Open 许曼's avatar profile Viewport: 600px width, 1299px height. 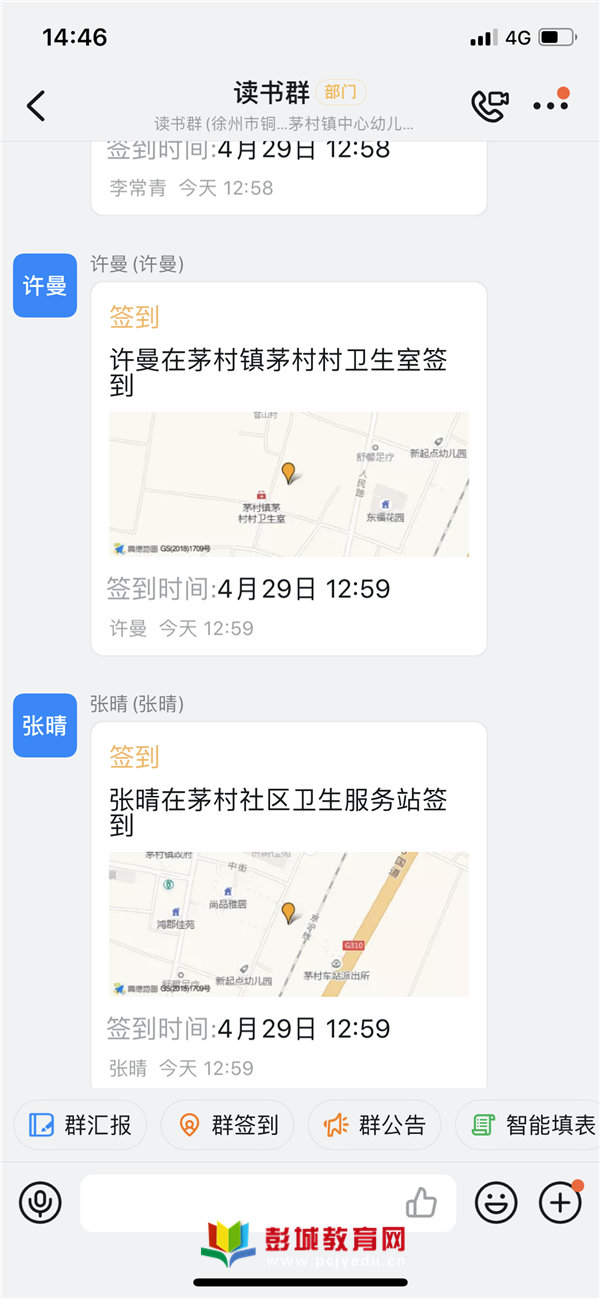tap(45, 285)
